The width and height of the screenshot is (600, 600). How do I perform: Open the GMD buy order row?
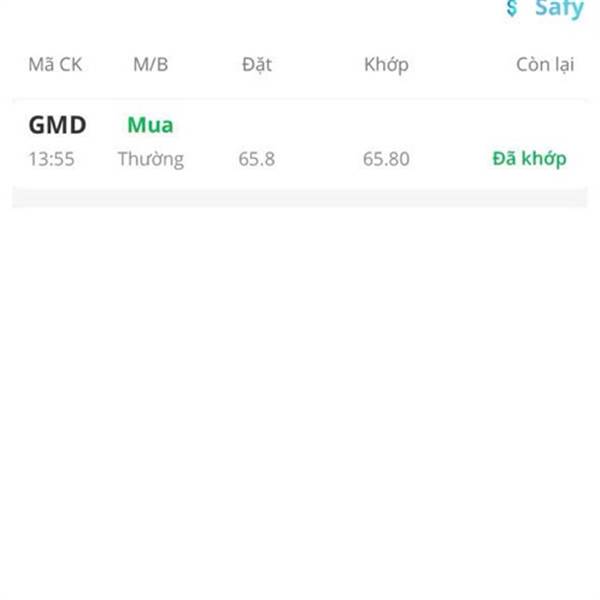tap(298, 142)
